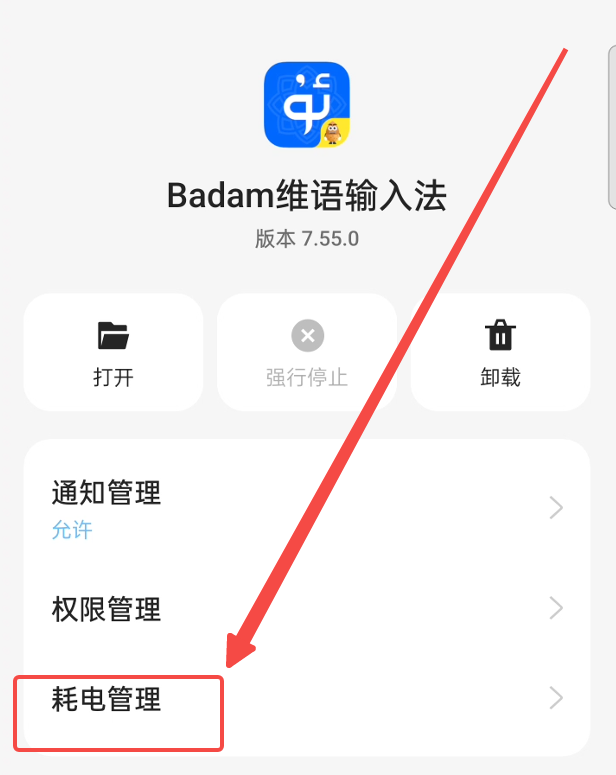Select the 耗电管理 row
Screen dimensions: 616x775
click(306, 699)
